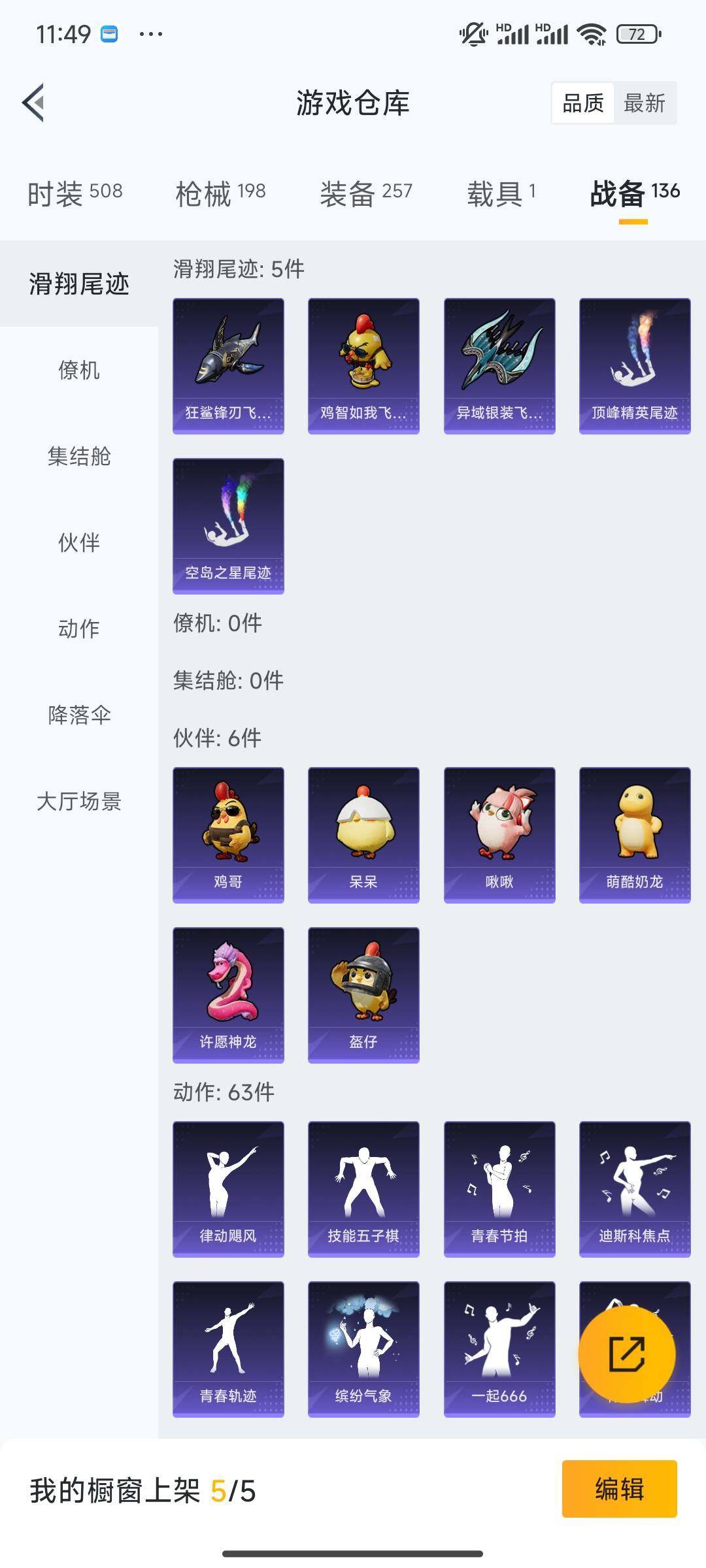This screenshot has height=1568, width=706.
Task: Open the 律动飓风 dance emote
Action: pyautogui.click(x=228, y=1188)
